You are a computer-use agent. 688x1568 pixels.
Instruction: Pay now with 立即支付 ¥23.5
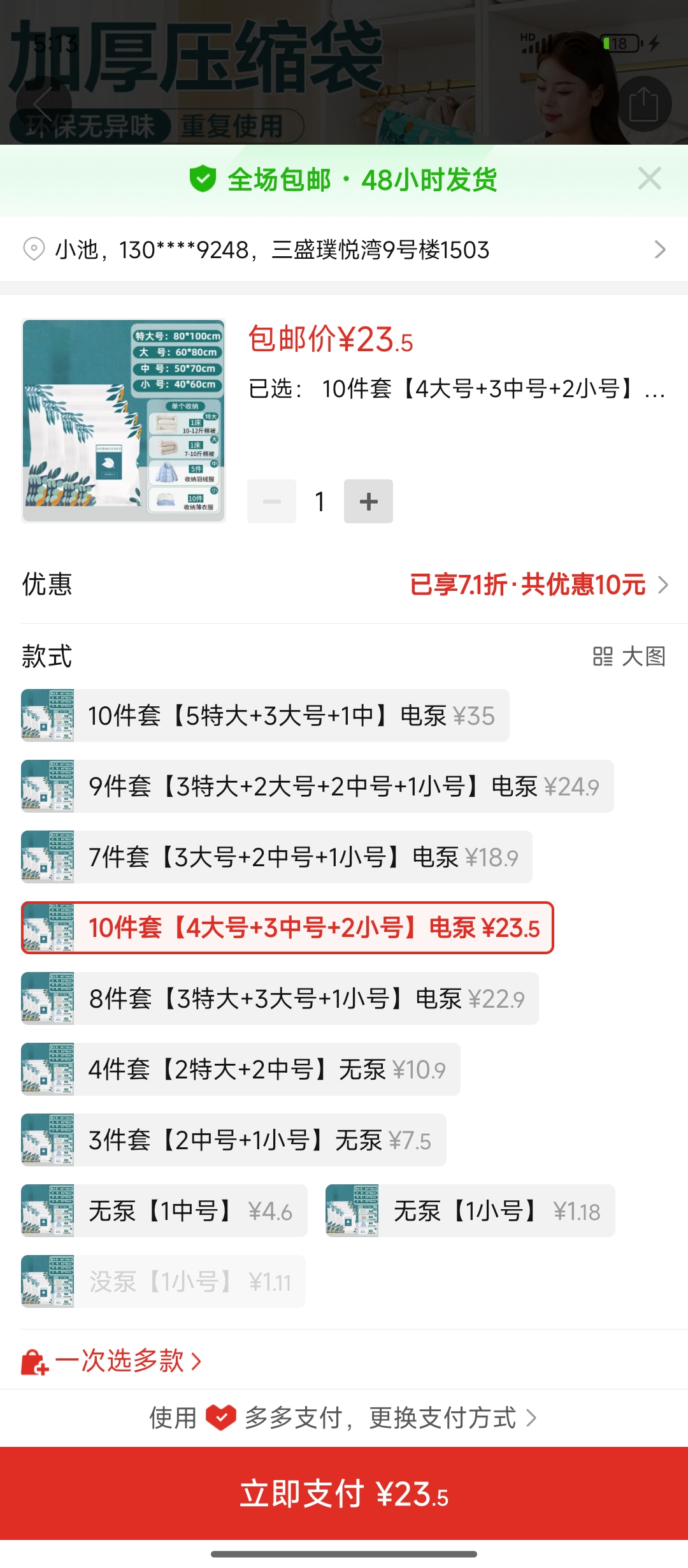pos(344,1493)
